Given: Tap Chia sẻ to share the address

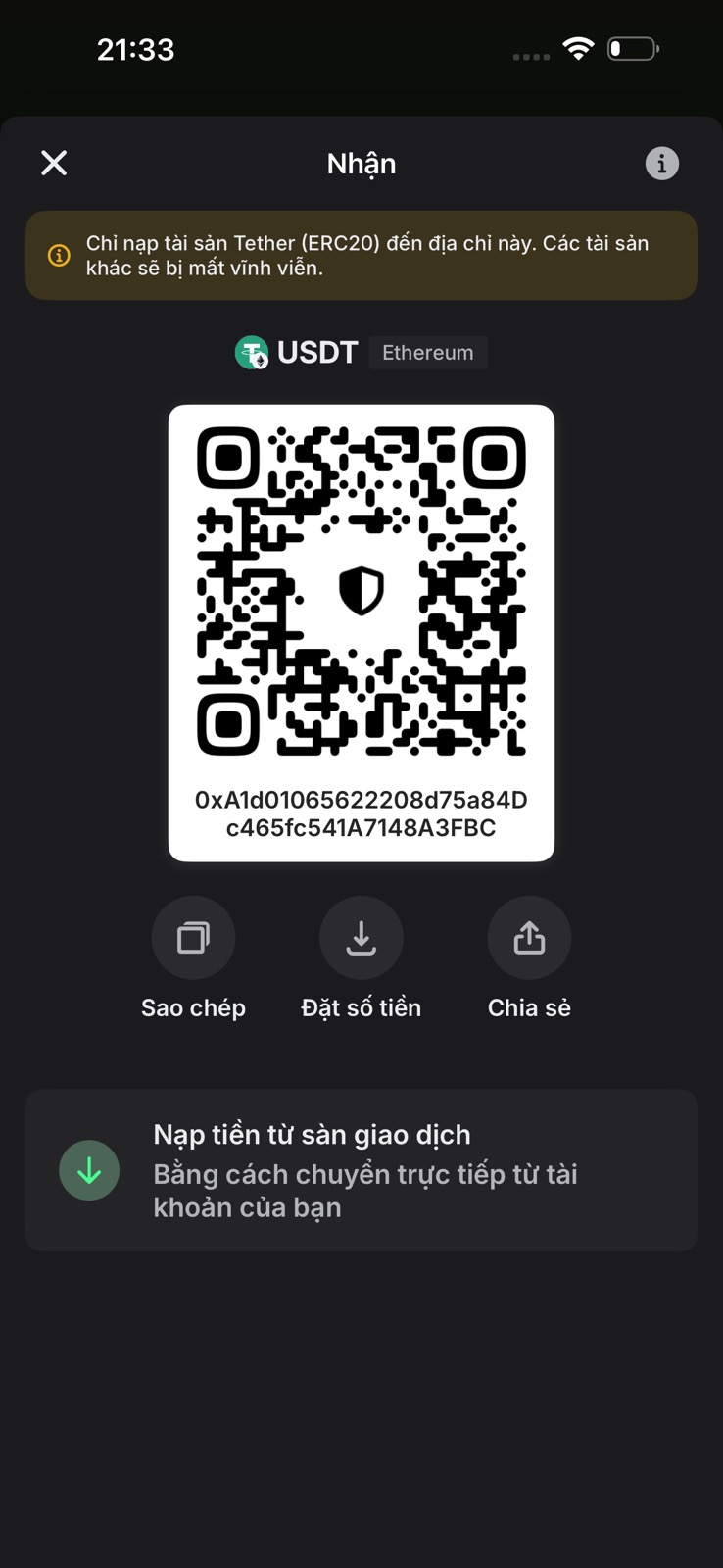Looking at the screenshot, I should pyautogui.click(x=529, y=1006).
